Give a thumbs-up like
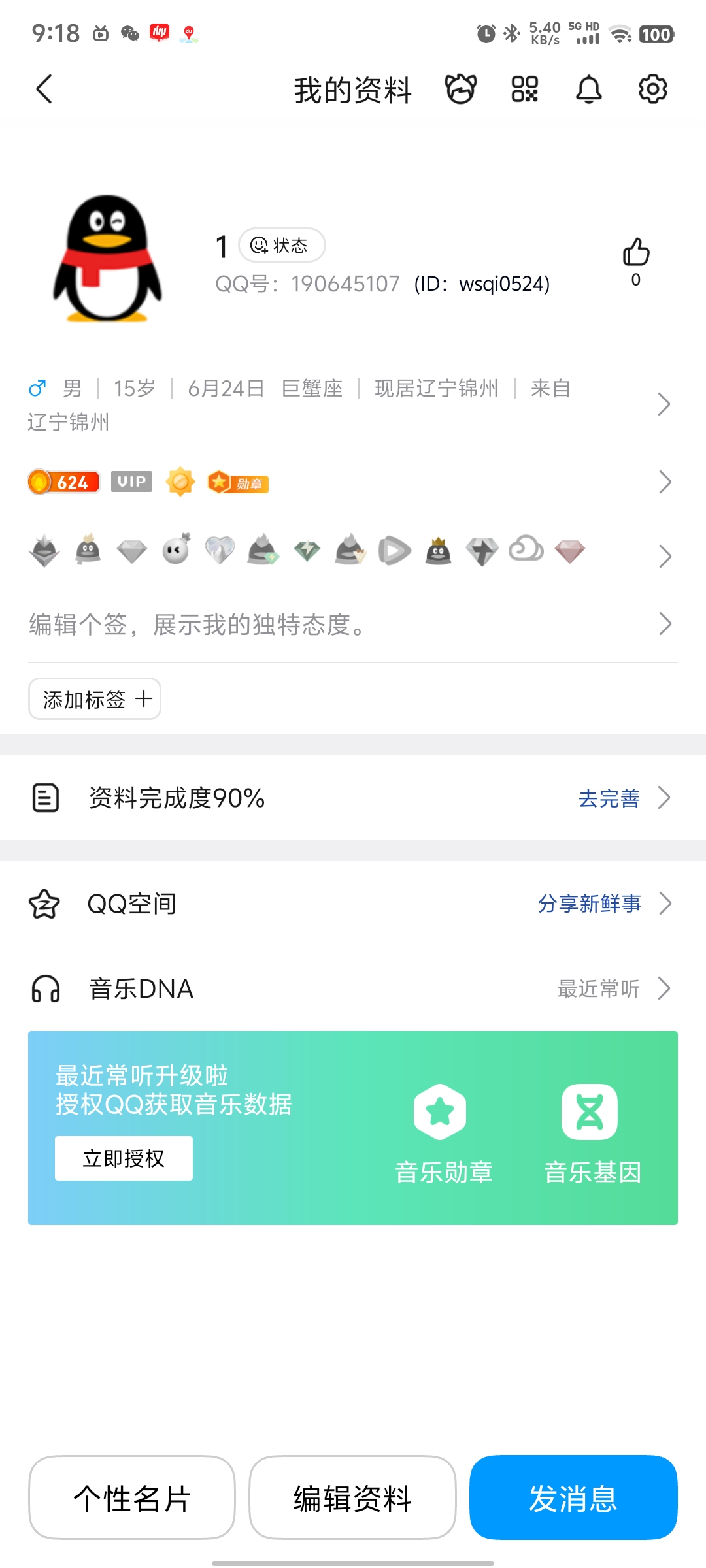 (635, 253)
